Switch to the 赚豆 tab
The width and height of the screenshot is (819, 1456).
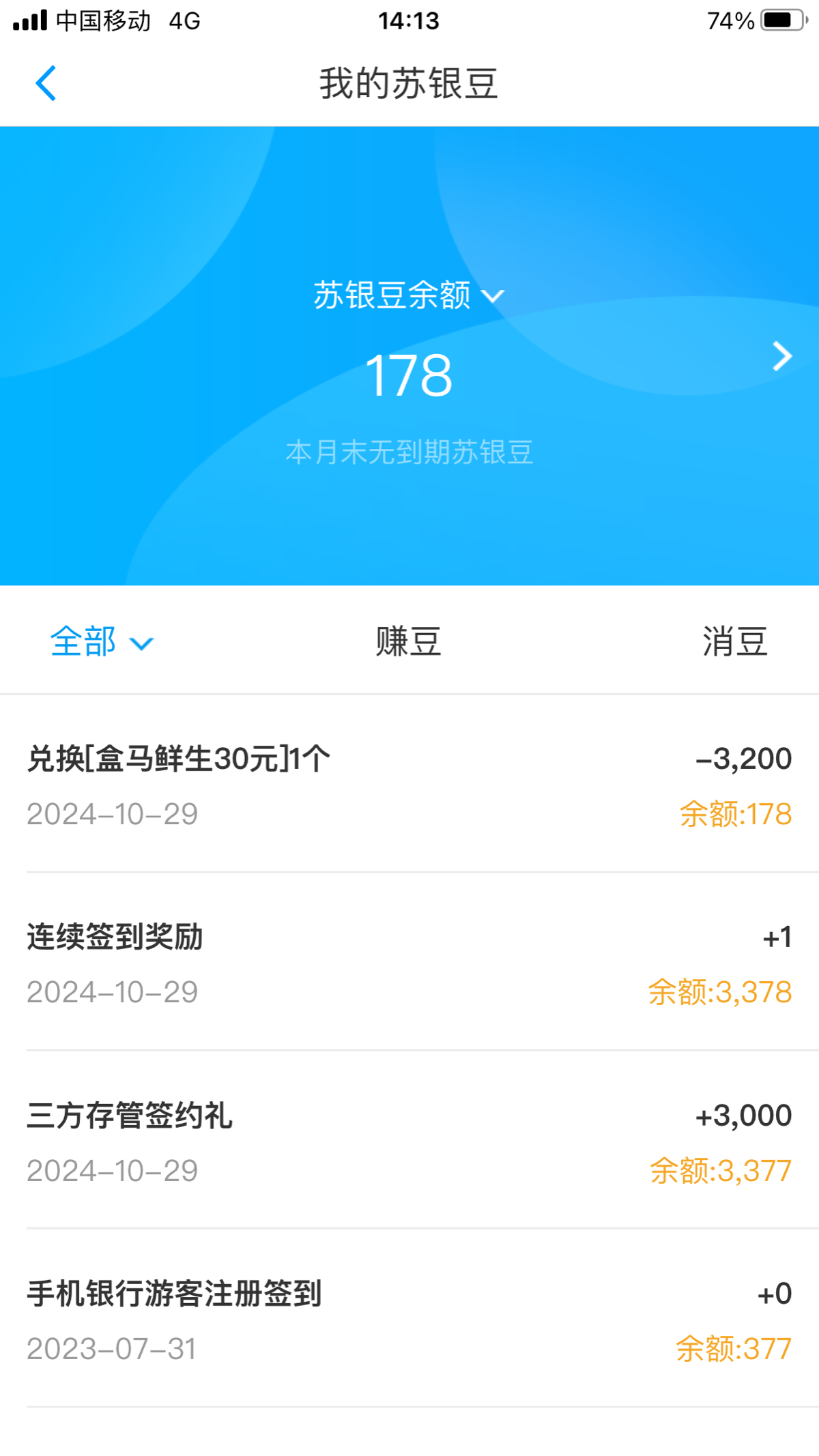pyautogui.click(x=408, y=642)
